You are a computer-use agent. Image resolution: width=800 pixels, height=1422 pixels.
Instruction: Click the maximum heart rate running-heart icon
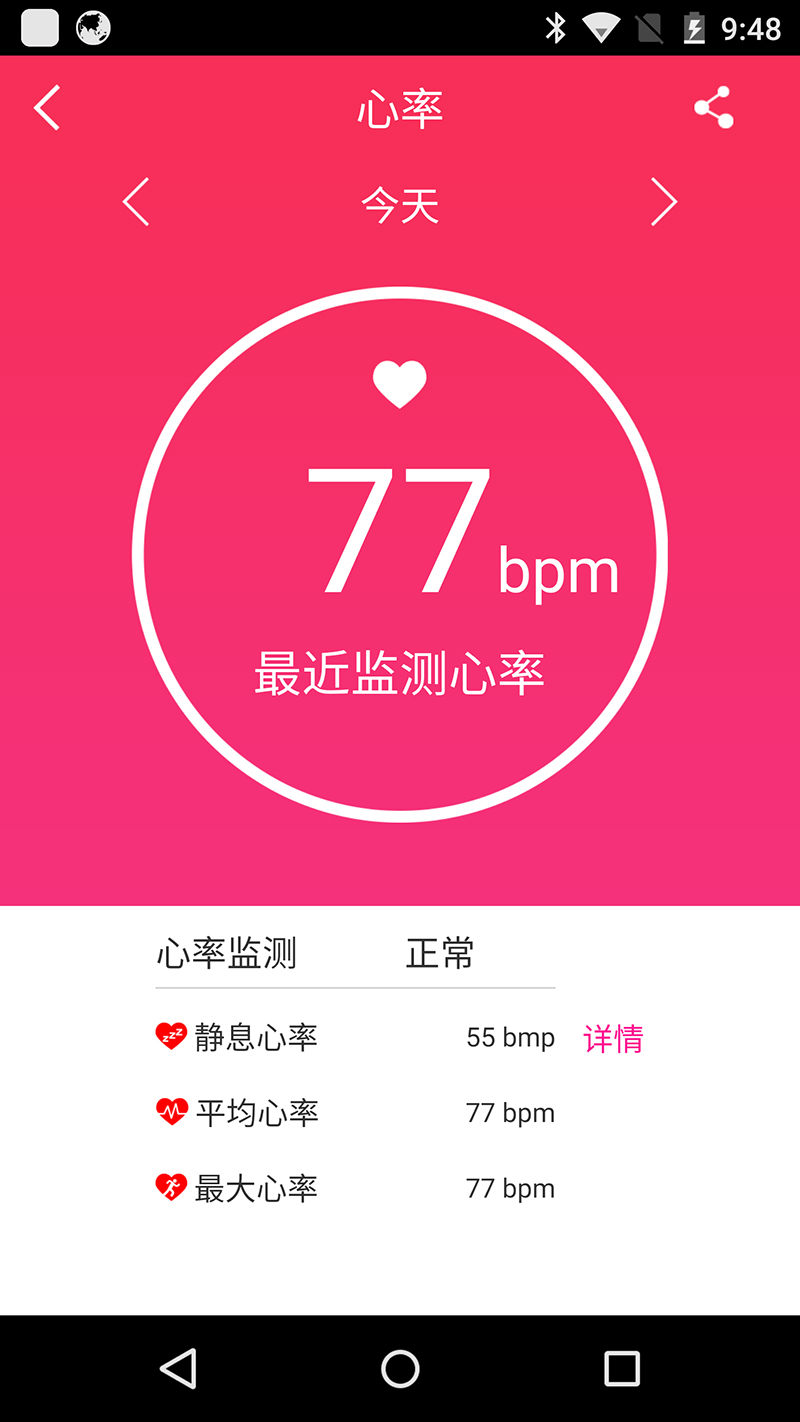click(171, 1186)
